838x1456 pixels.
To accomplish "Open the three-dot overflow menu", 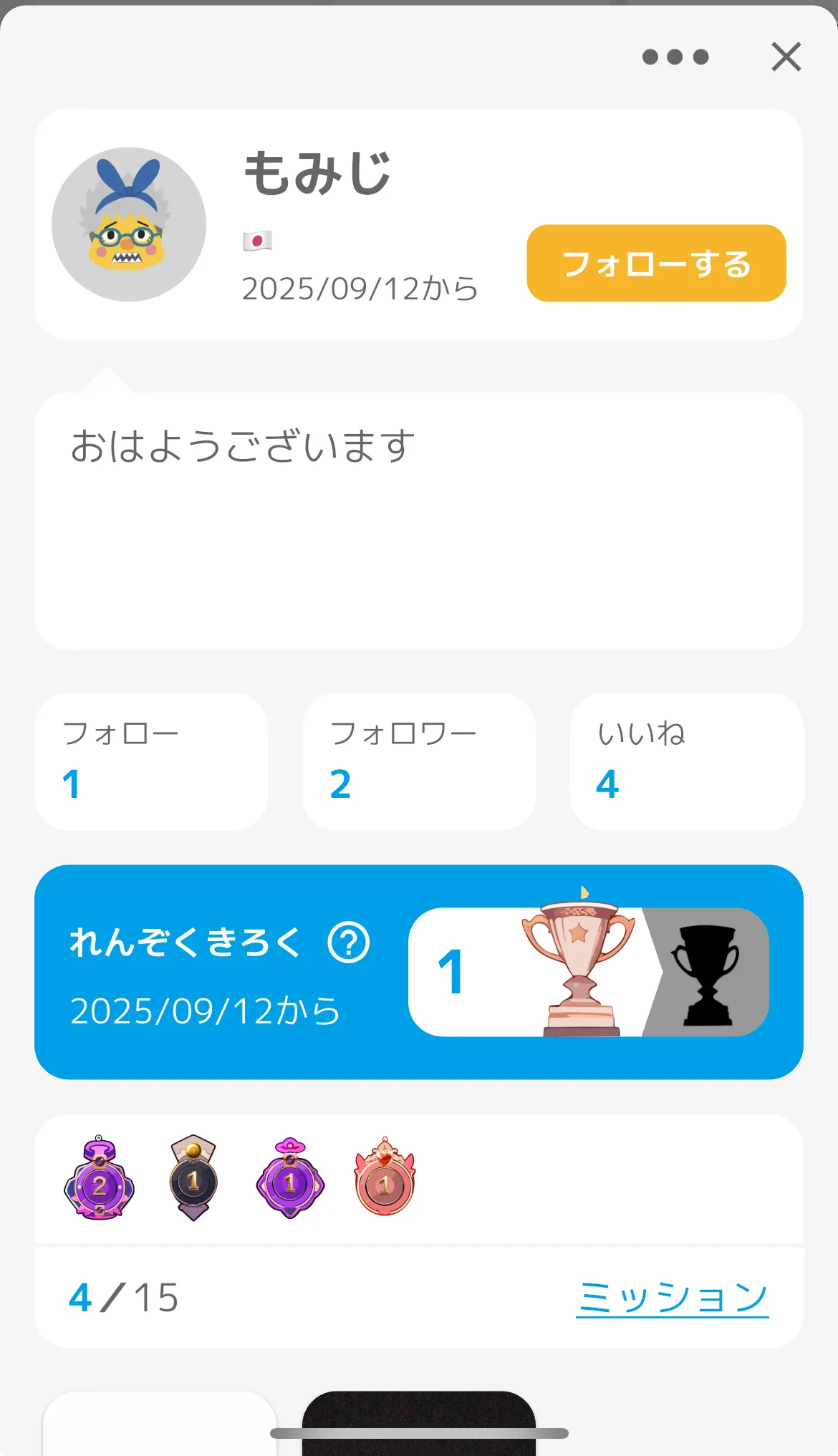I will [x=675, y=57].
